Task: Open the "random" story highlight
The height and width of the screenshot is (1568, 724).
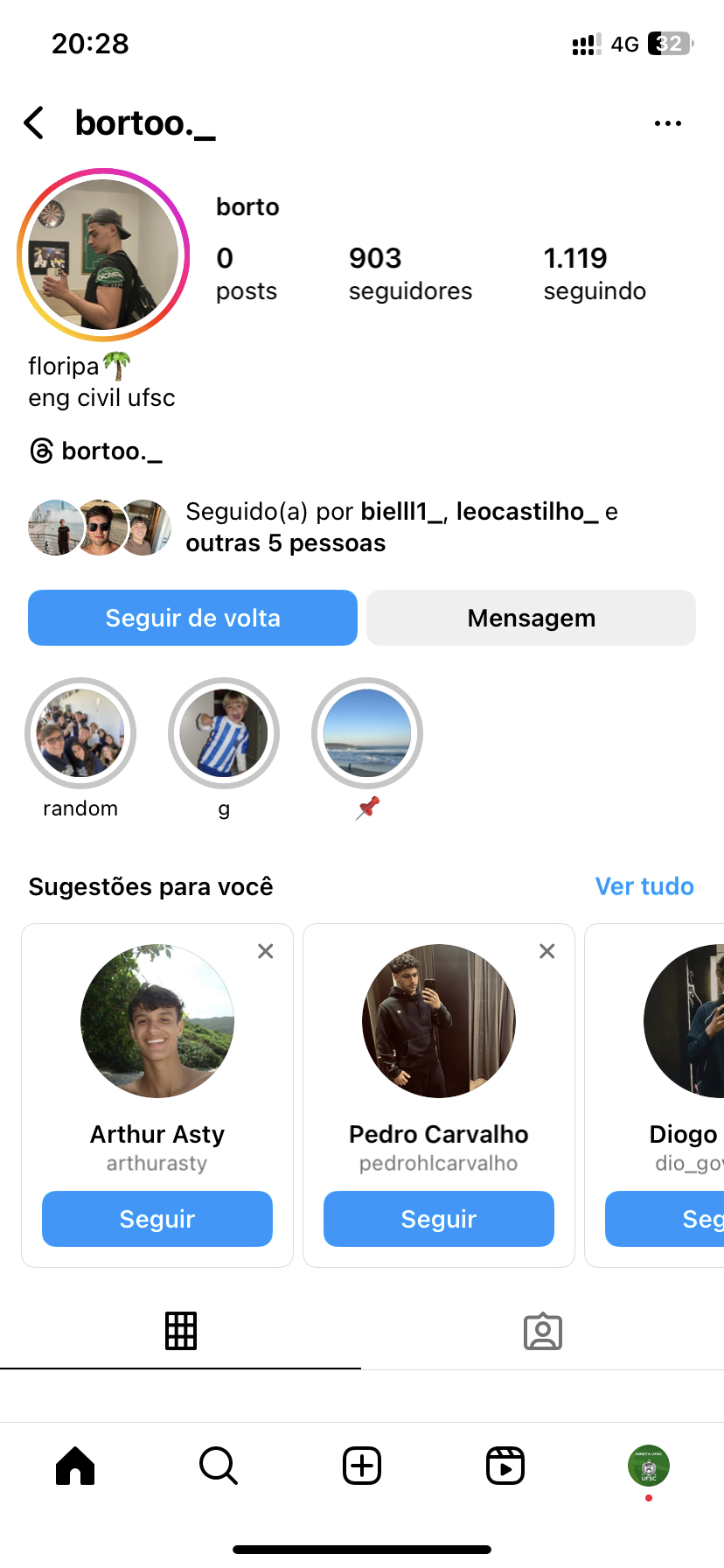Action: [80, 733]
